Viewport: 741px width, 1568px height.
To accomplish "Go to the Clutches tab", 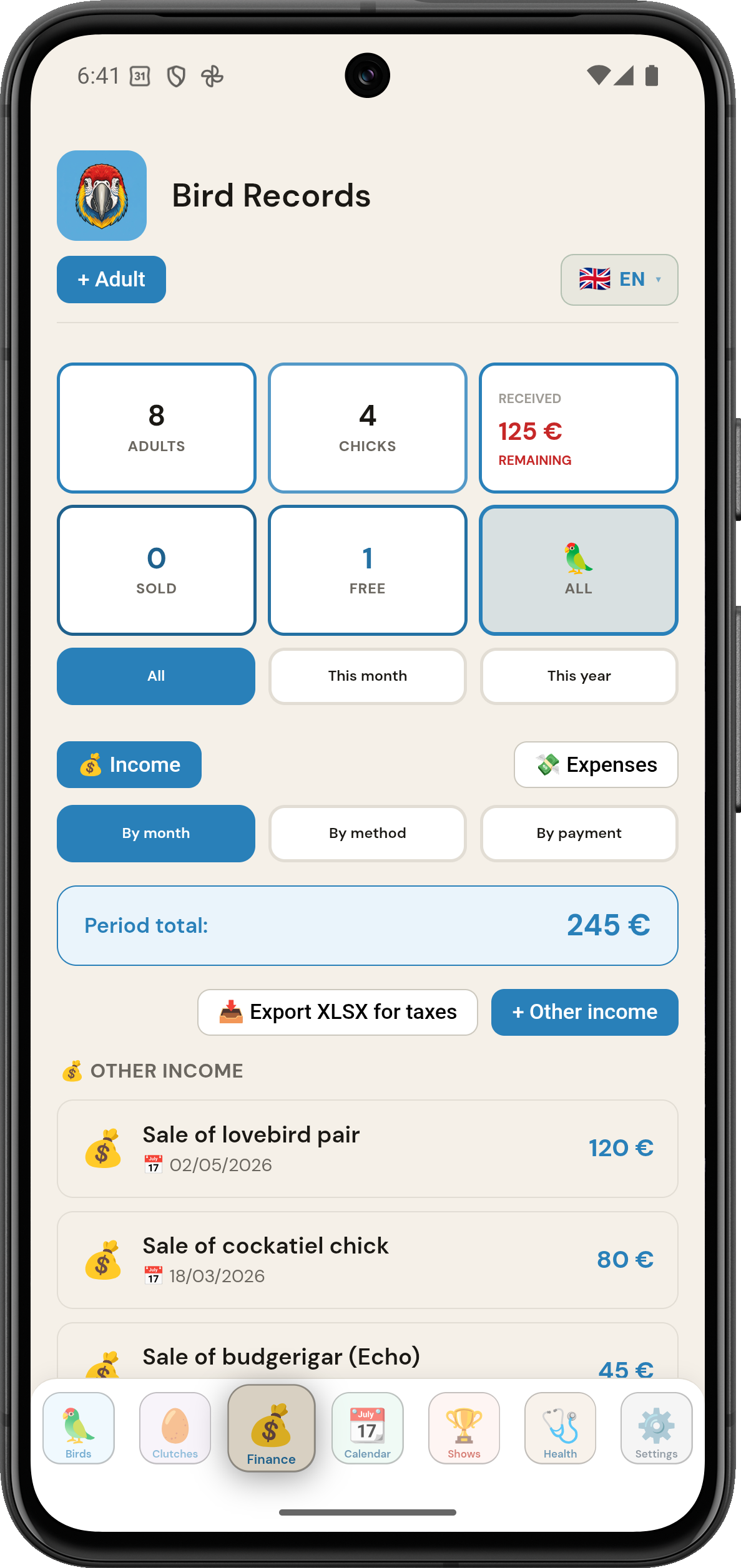I will [x=175, y=1428].
